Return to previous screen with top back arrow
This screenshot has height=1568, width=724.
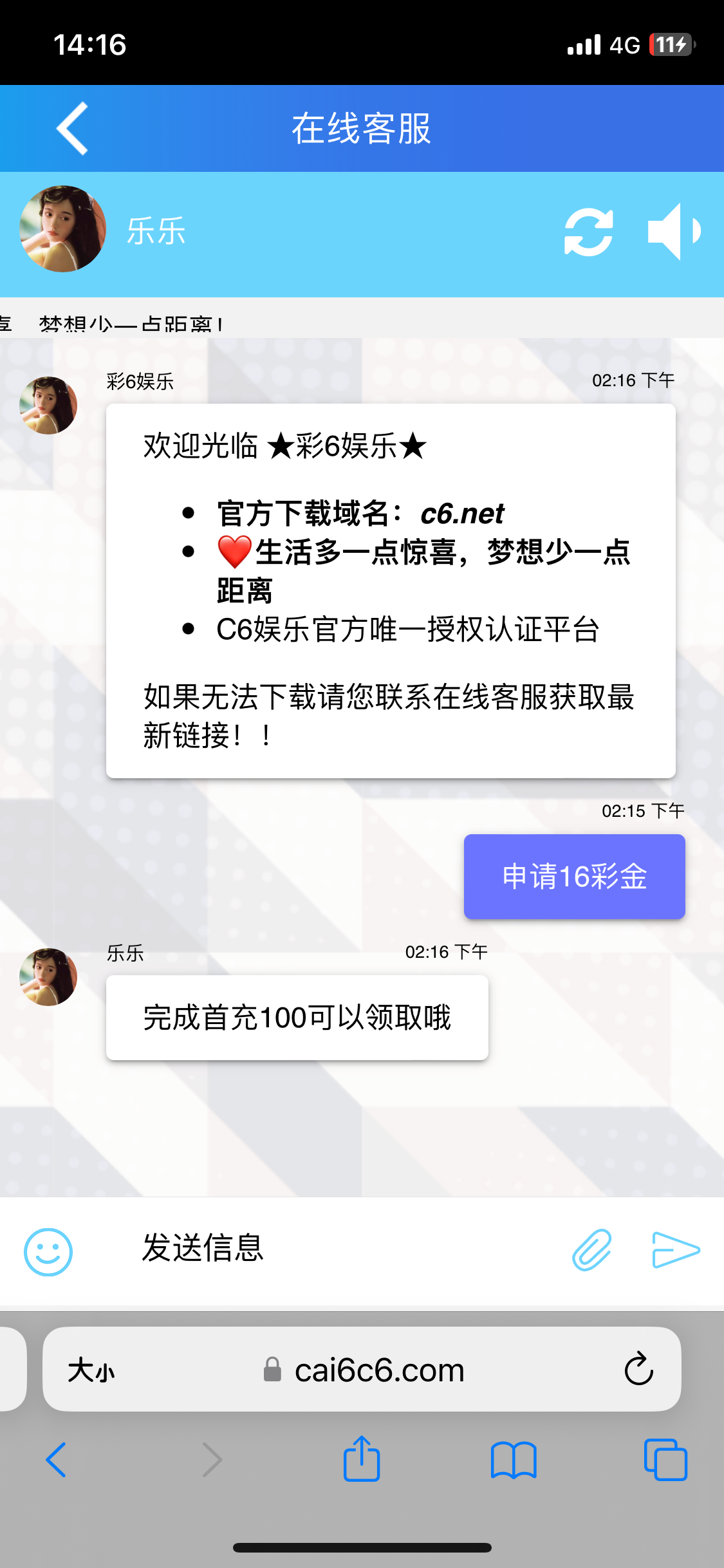click(x=73, y=128)
